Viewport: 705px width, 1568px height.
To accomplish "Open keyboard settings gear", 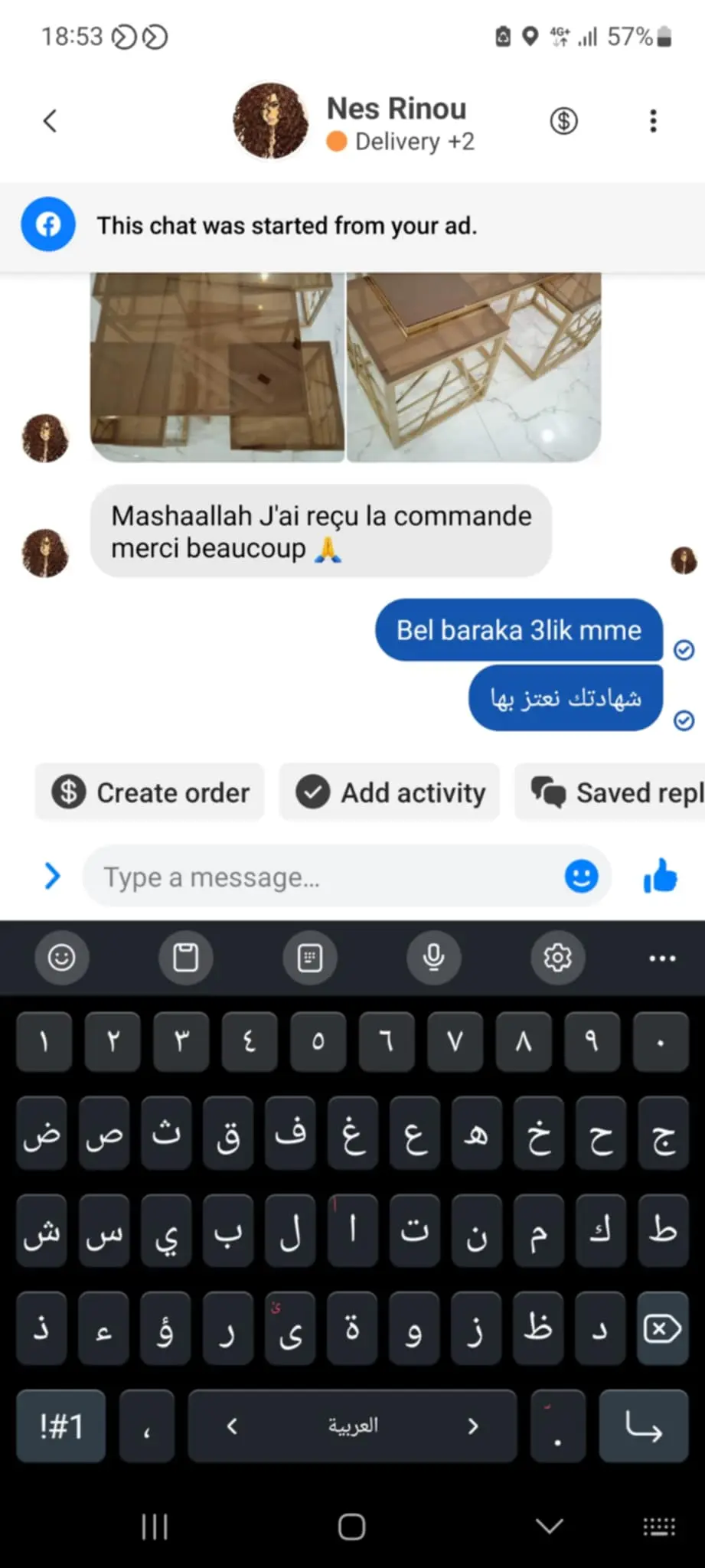I will click(x=557, y=957).
